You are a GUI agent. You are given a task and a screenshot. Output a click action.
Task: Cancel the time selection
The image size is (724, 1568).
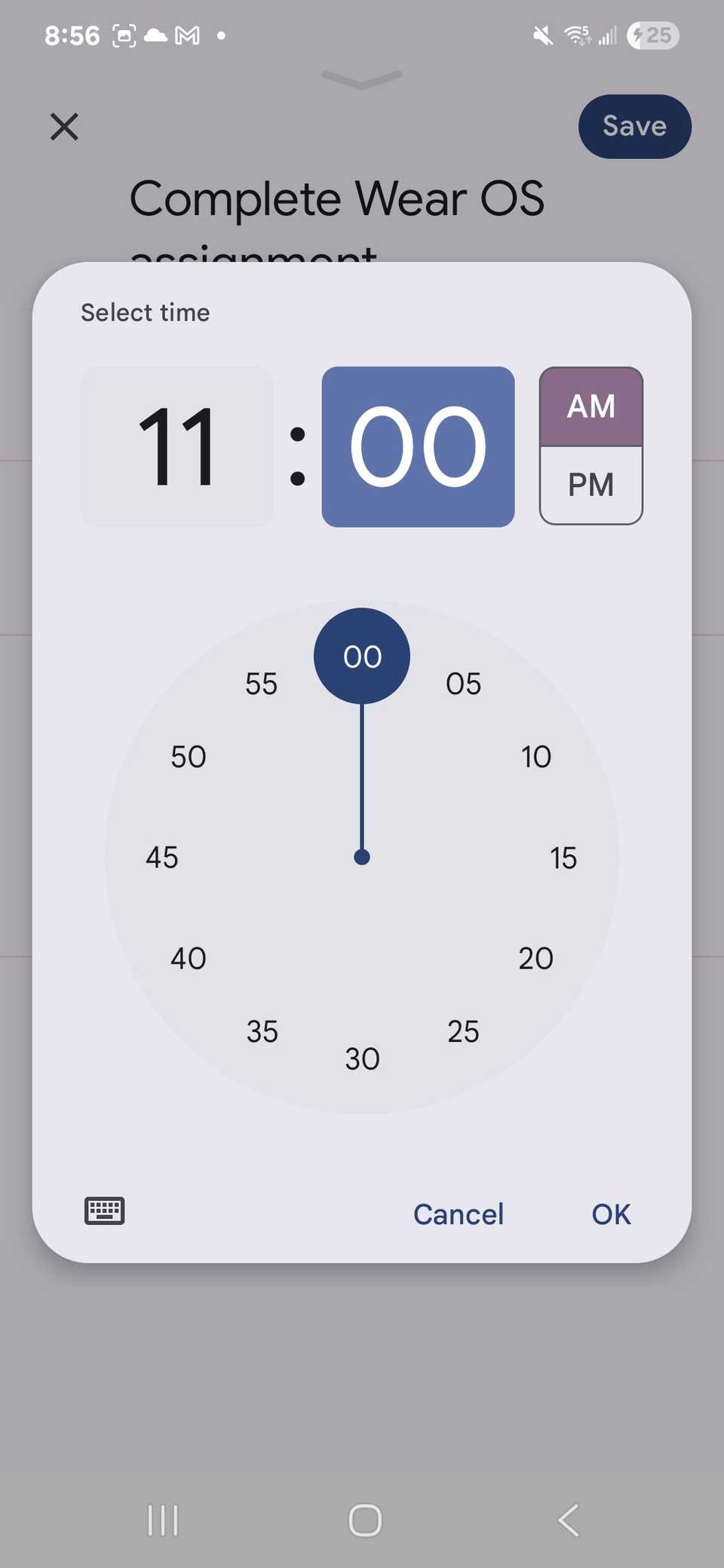pyautogui.click(x=458, y=1214)
